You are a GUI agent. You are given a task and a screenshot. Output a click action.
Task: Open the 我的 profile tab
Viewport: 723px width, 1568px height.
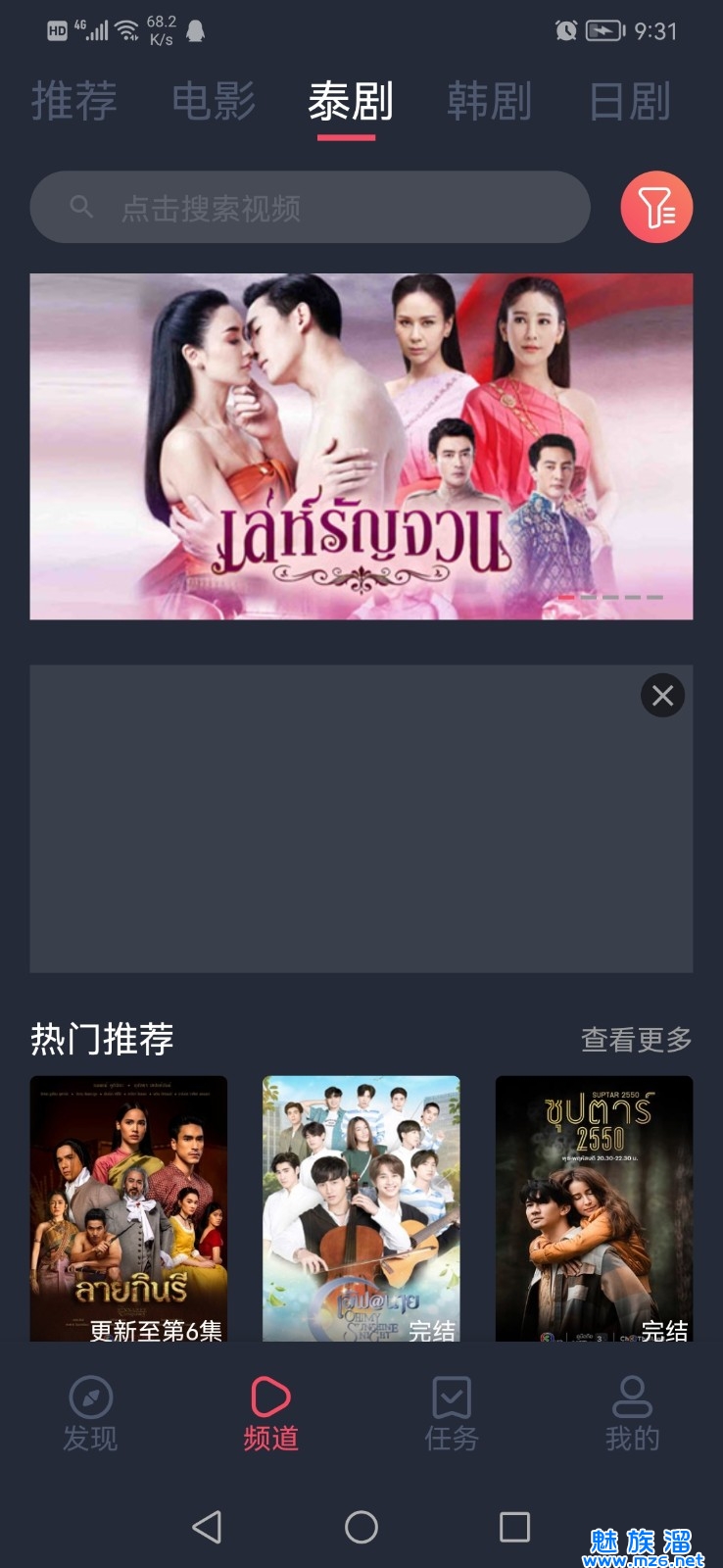click(x=632, y=1413)
